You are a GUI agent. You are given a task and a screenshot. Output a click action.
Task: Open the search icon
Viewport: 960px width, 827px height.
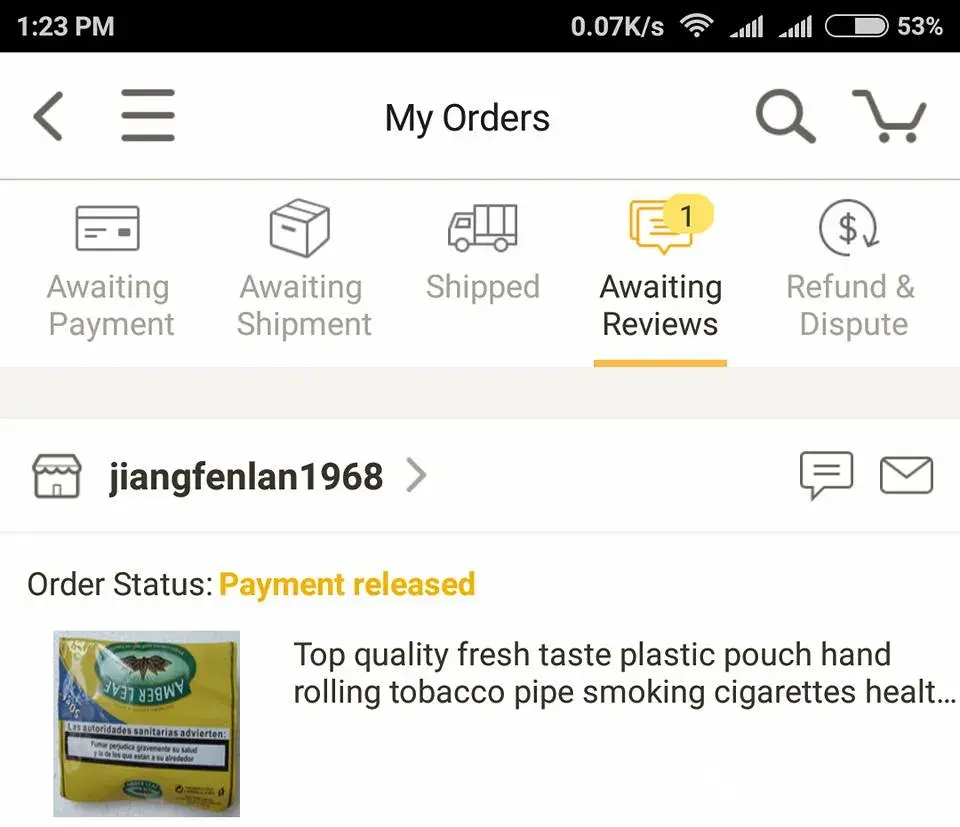click(x=784, y=116)
